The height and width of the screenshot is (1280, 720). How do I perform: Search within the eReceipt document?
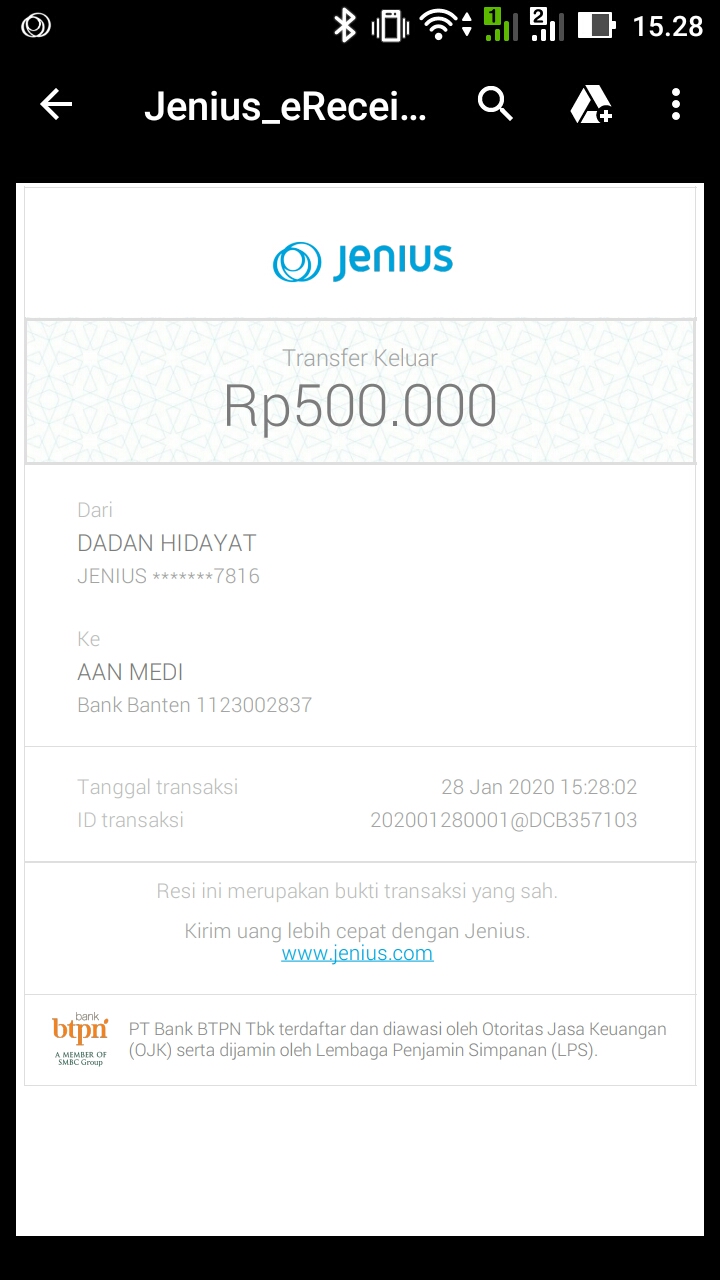pos(495,104)
